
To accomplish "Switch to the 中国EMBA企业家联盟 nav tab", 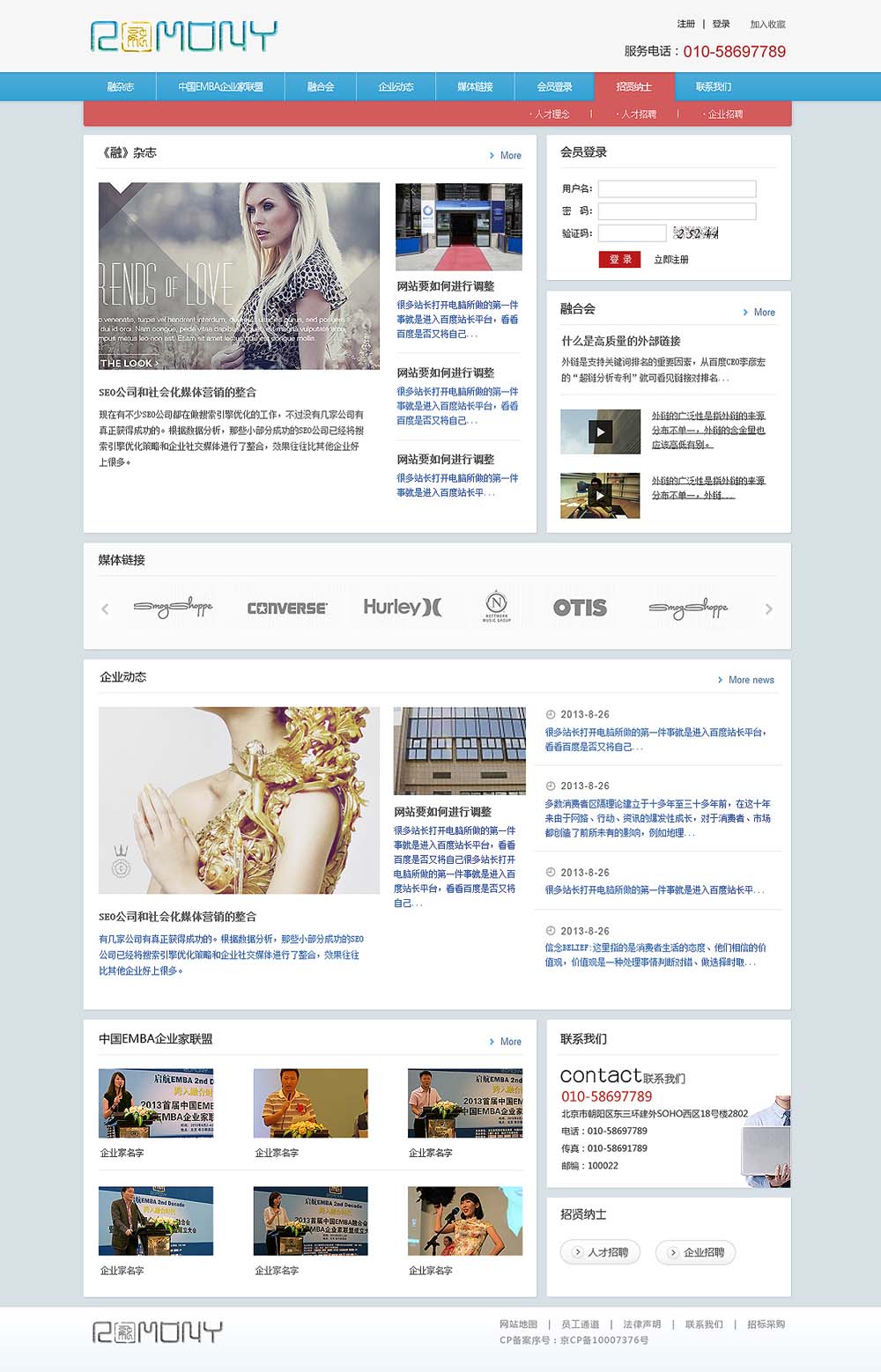I will point(220,86).
